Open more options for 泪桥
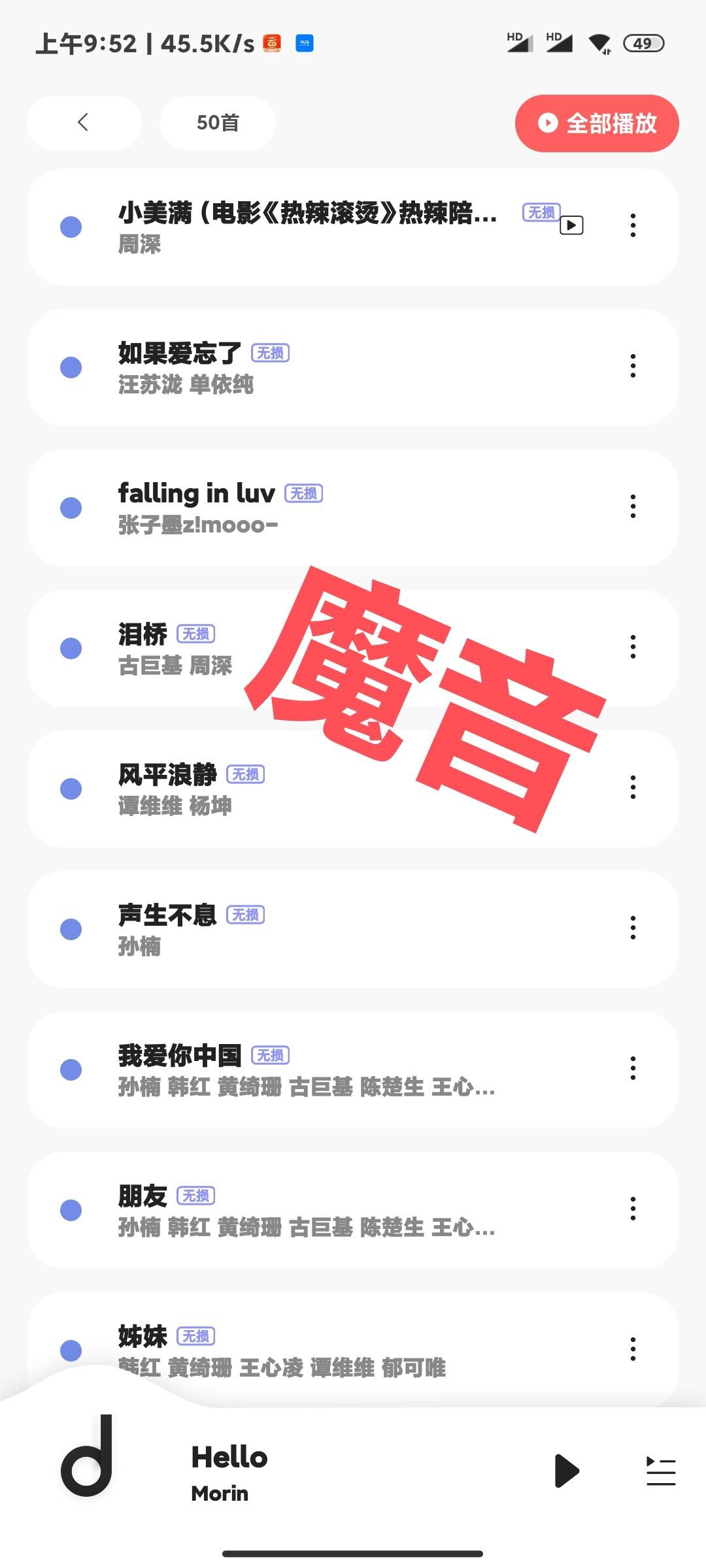The image size is (706, 1568). click(633, 647)
